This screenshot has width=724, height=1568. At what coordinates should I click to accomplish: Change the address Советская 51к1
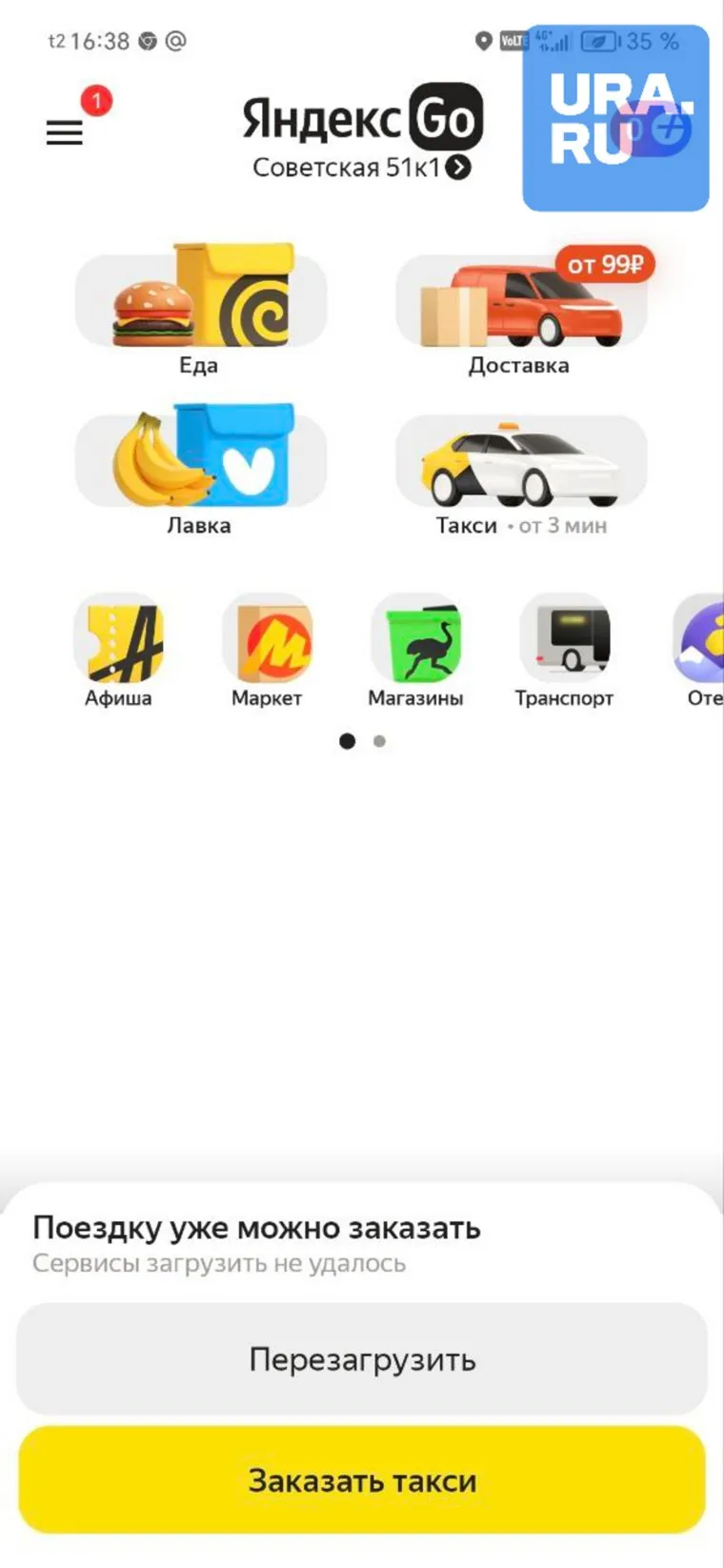(361, 168)
